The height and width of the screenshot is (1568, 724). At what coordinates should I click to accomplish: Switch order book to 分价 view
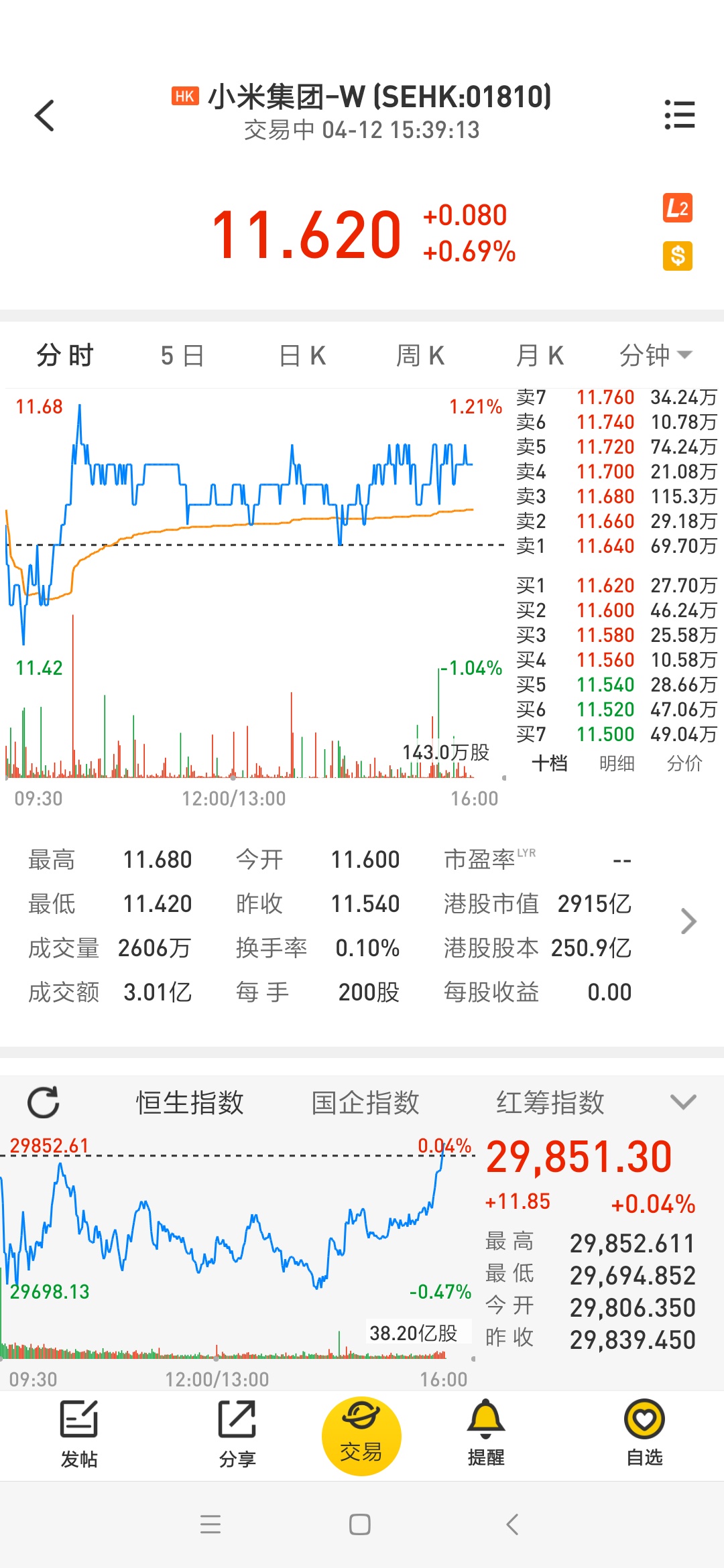(x=684, y=763)
